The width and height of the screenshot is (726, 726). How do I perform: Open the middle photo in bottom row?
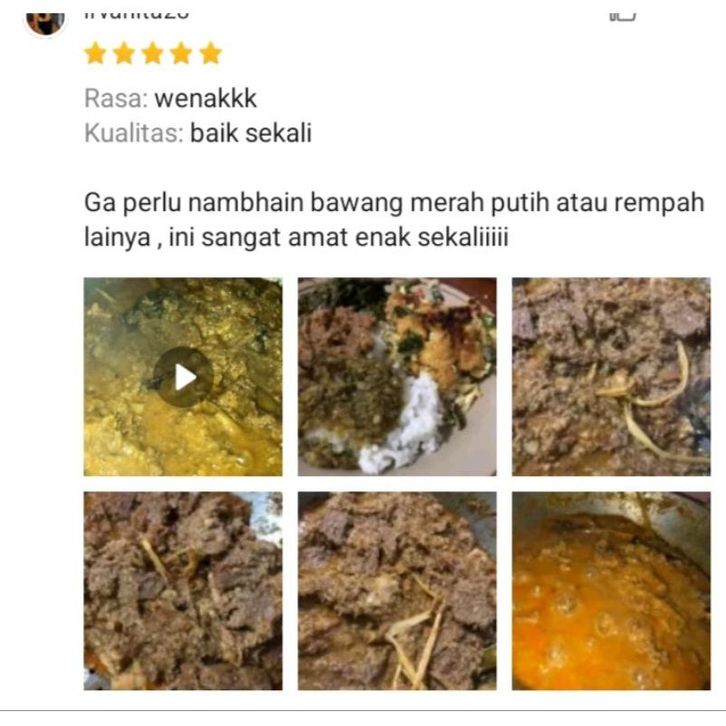coord(397,590)
